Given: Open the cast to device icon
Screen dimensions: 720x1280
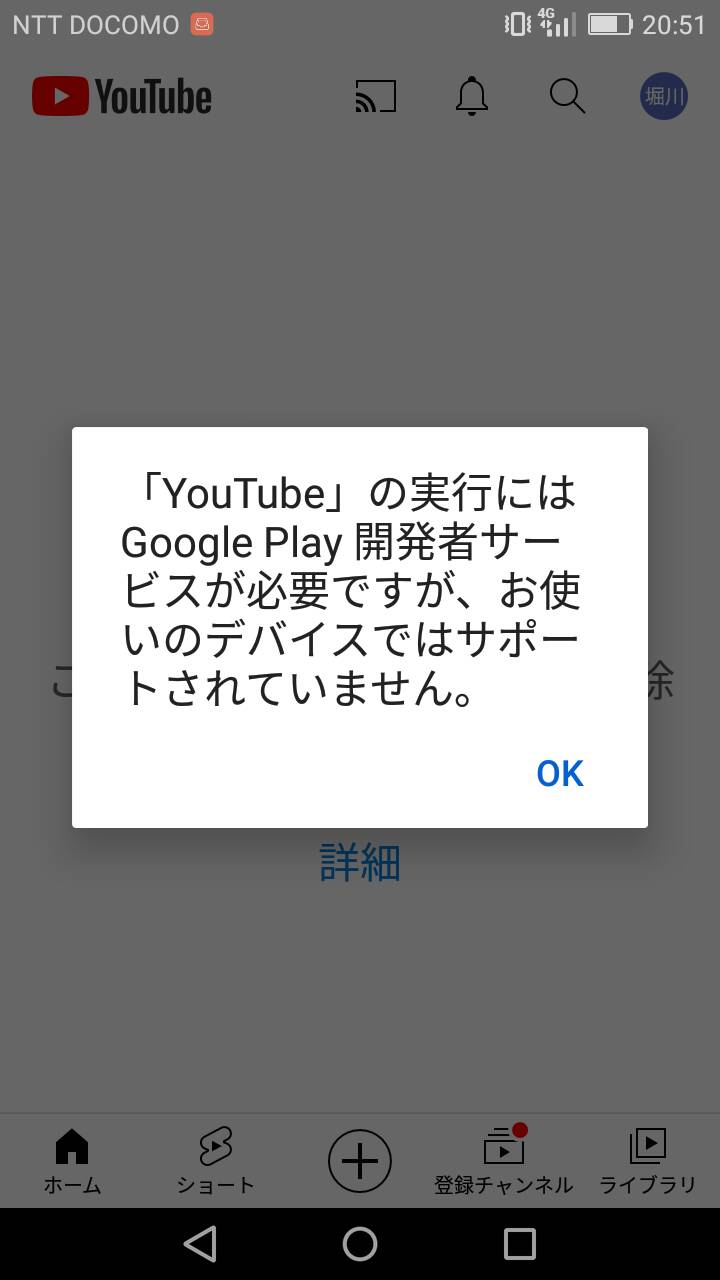Looking at the screenshot, I should point(376,96).
